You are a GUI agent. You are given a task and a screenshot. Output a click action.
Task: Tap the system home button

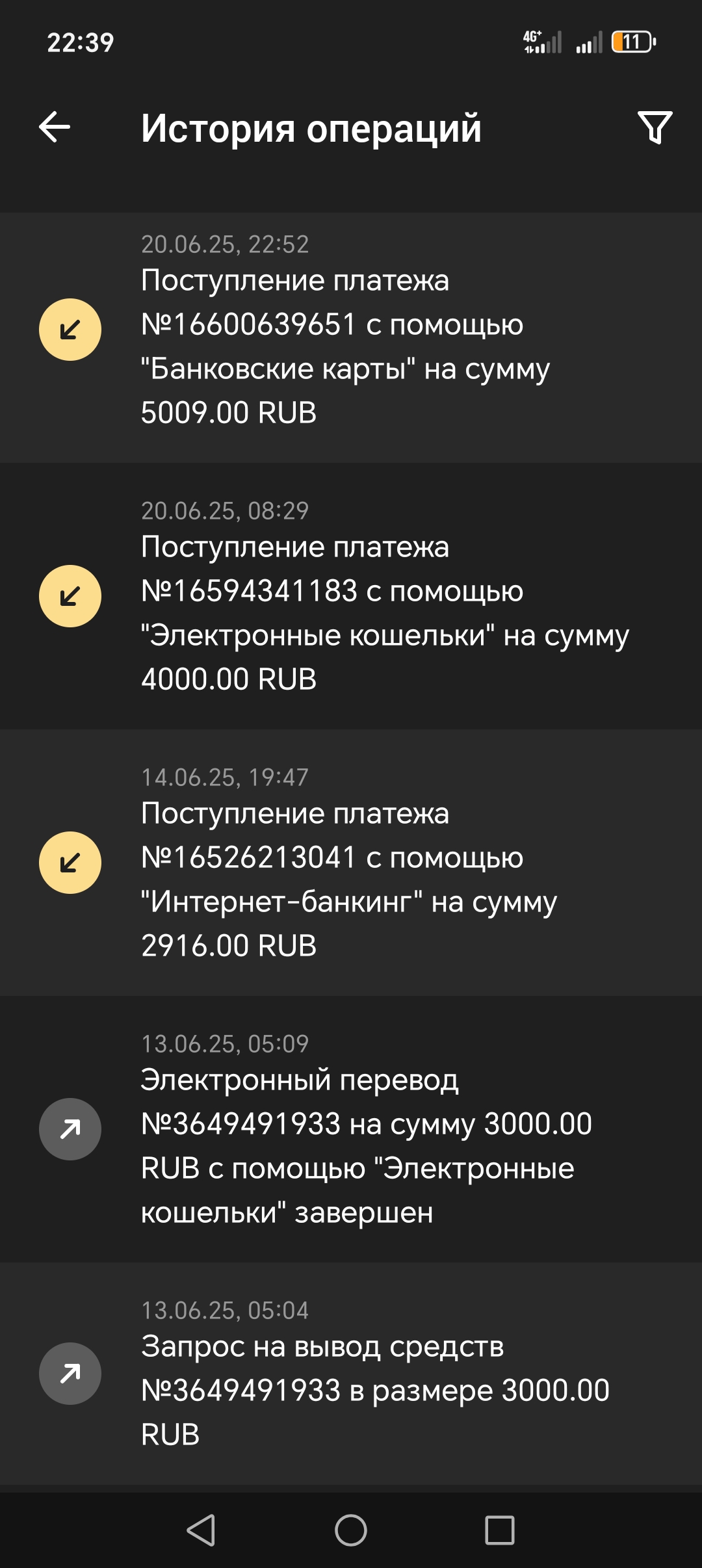coord(351,1530)
